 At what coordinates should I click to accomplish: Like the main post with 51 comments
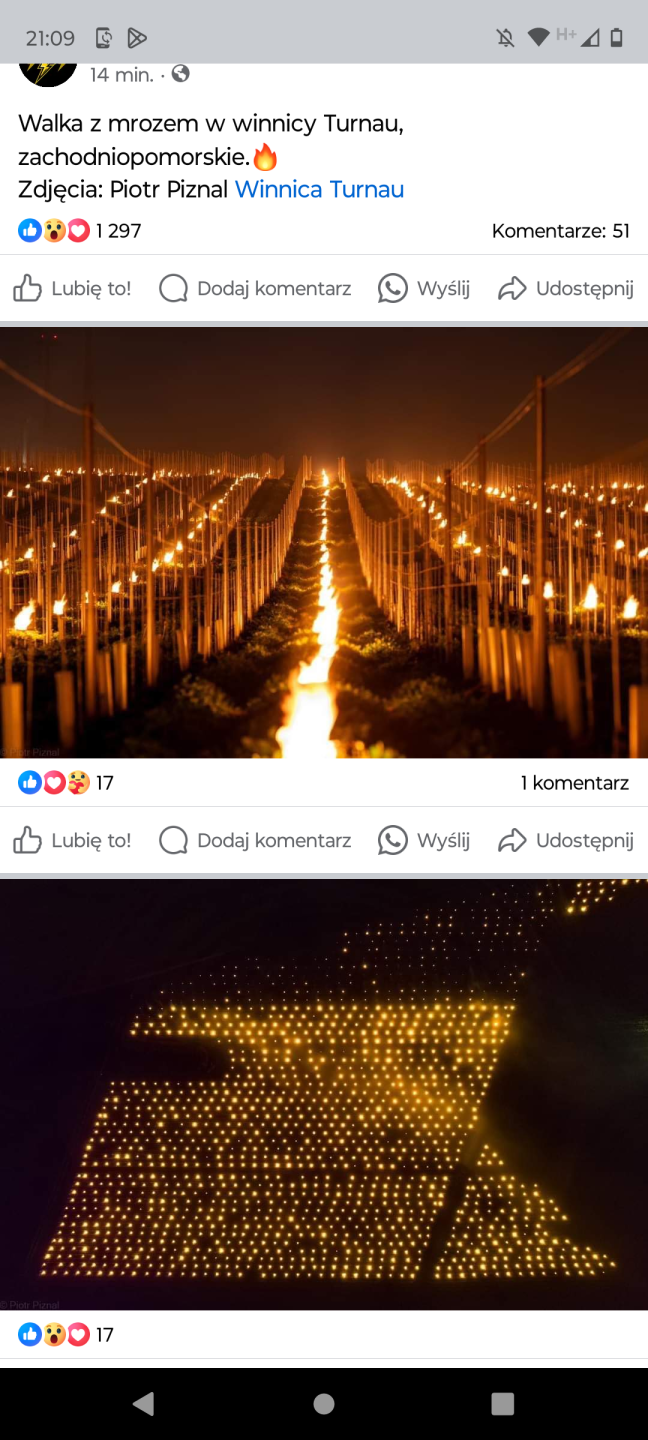click(72, 289)
